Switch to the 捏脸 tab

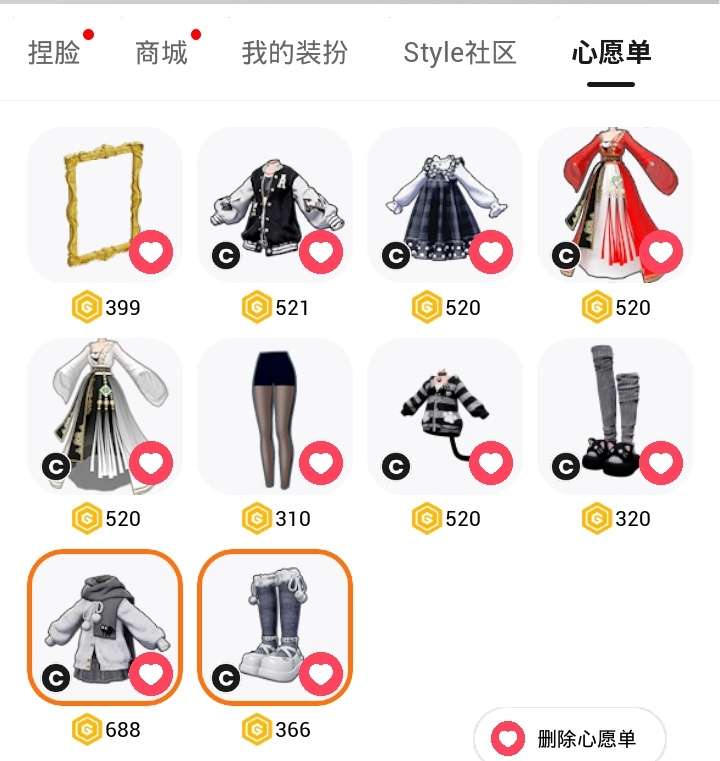coord(54,52)
